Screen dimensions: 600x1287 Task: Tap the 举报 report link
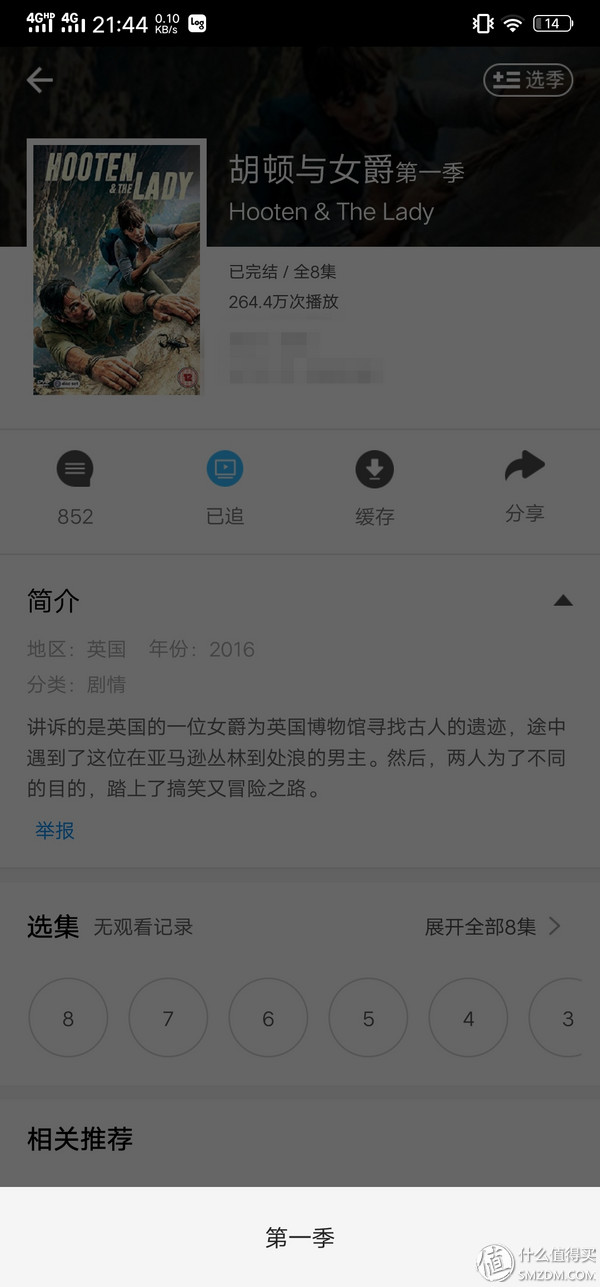coord(55,830)
